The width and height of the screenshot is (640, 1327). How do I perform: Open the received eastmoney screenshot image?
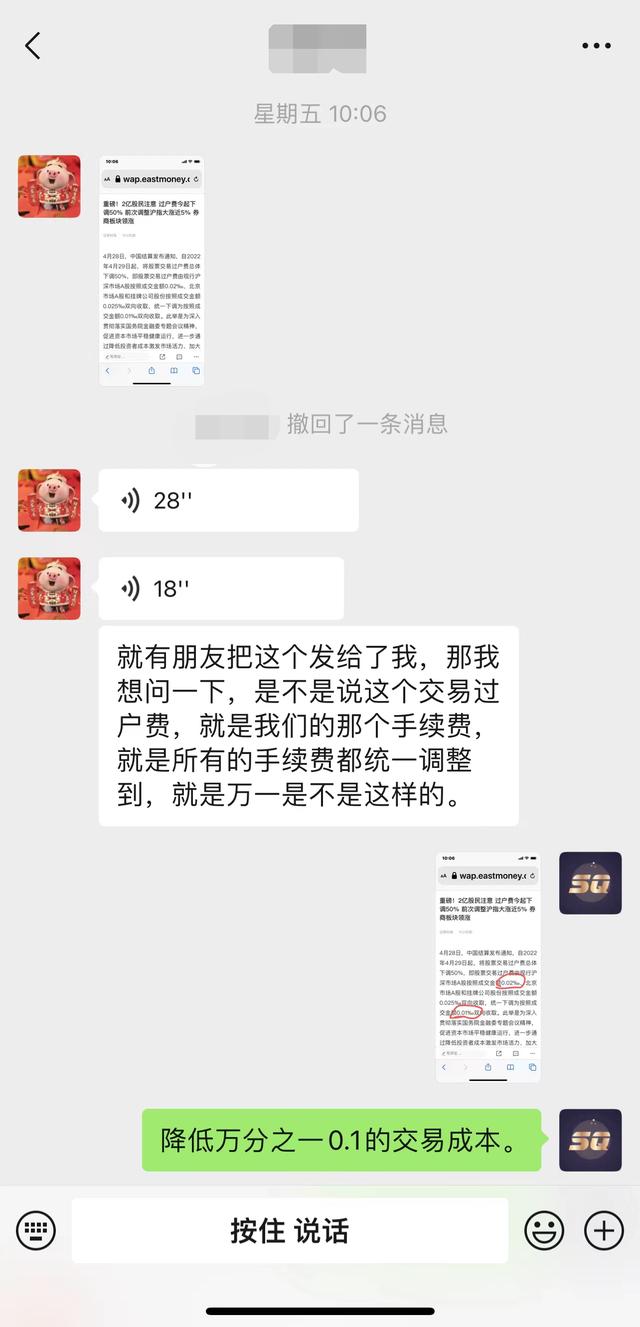pyautogui.click(x=151, y=270)
